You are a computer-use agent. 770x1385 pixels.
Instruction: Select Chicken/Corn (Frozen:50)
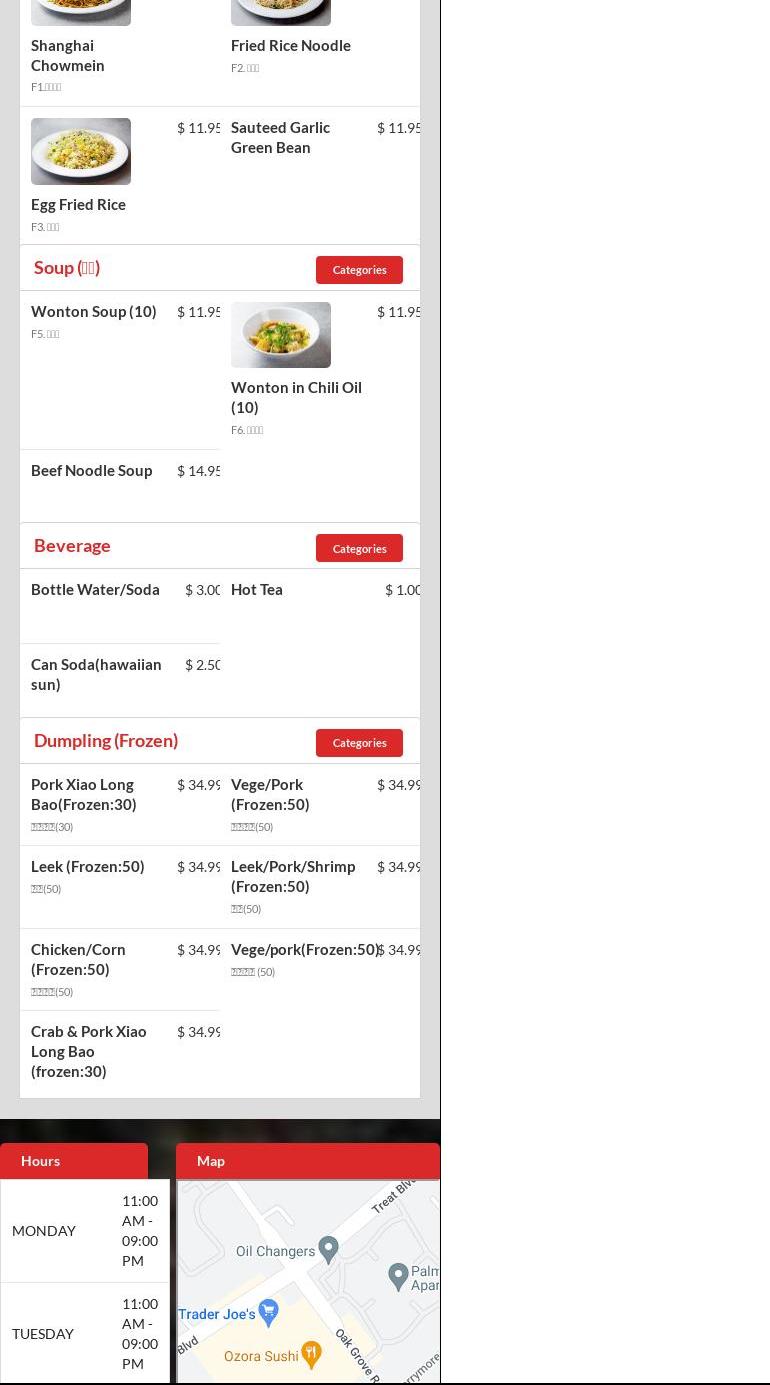pyautogui.click(x=78, y=959)
